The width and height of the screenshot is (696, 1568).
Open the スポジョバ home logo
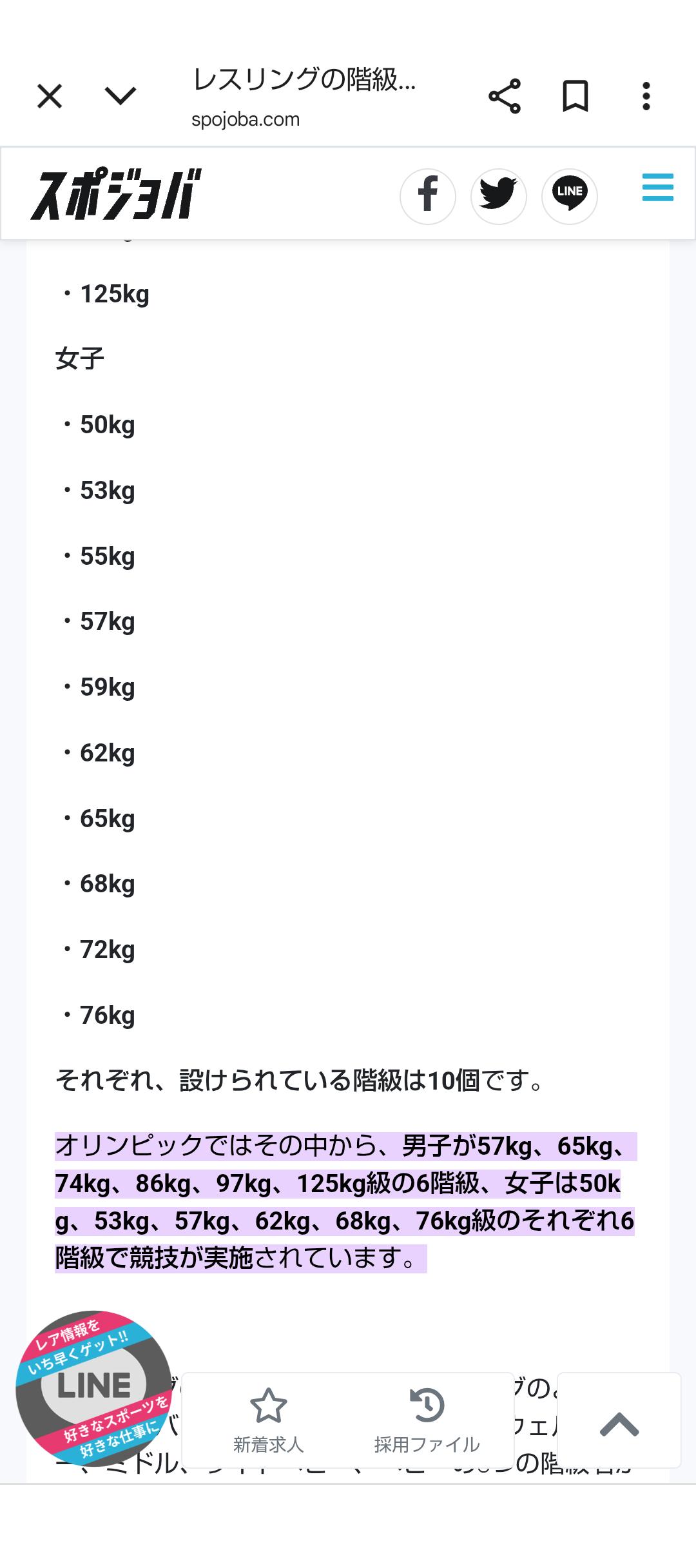click(x=117, y=195)
